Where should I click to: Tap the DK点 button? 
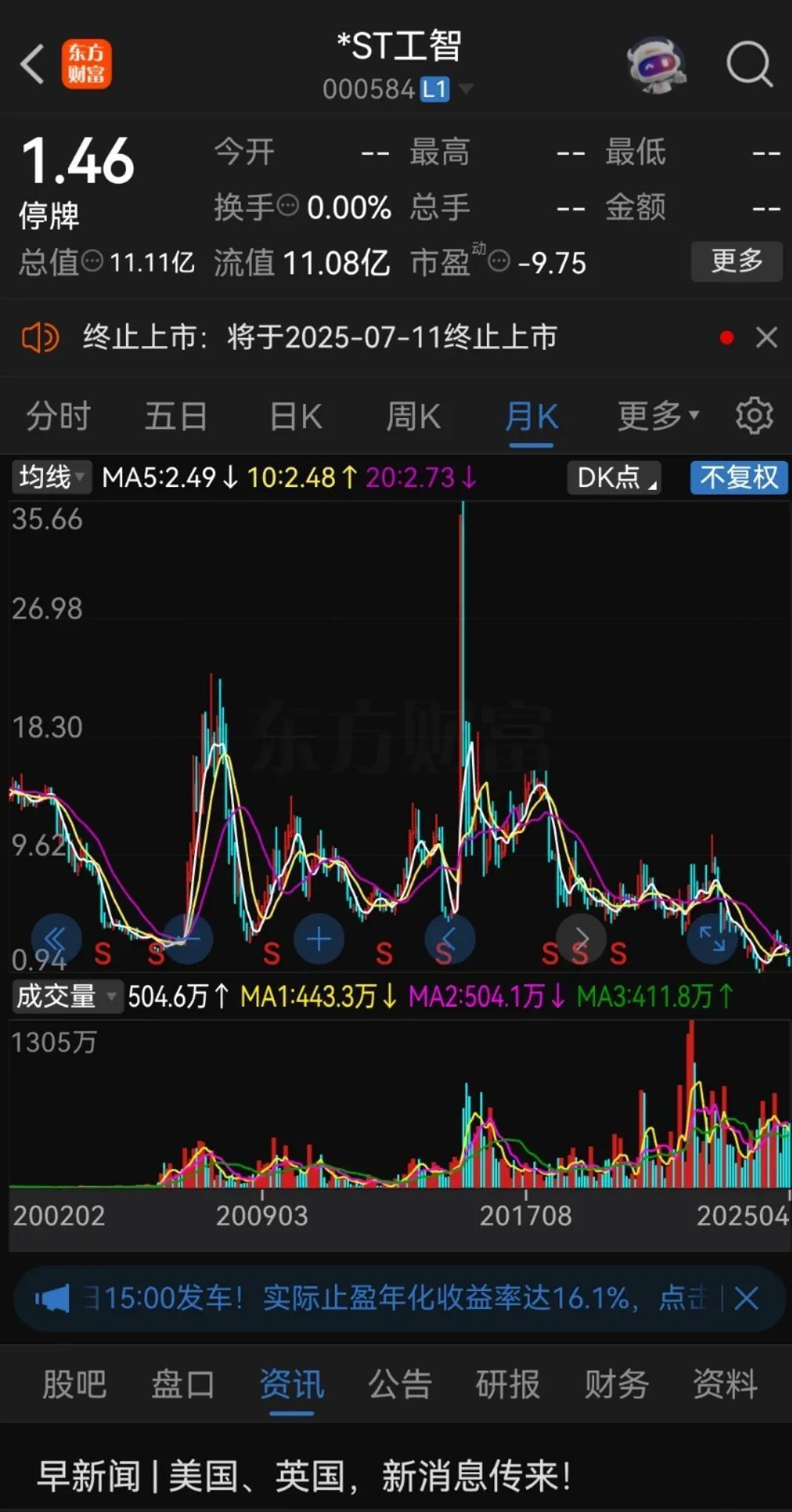614,477
